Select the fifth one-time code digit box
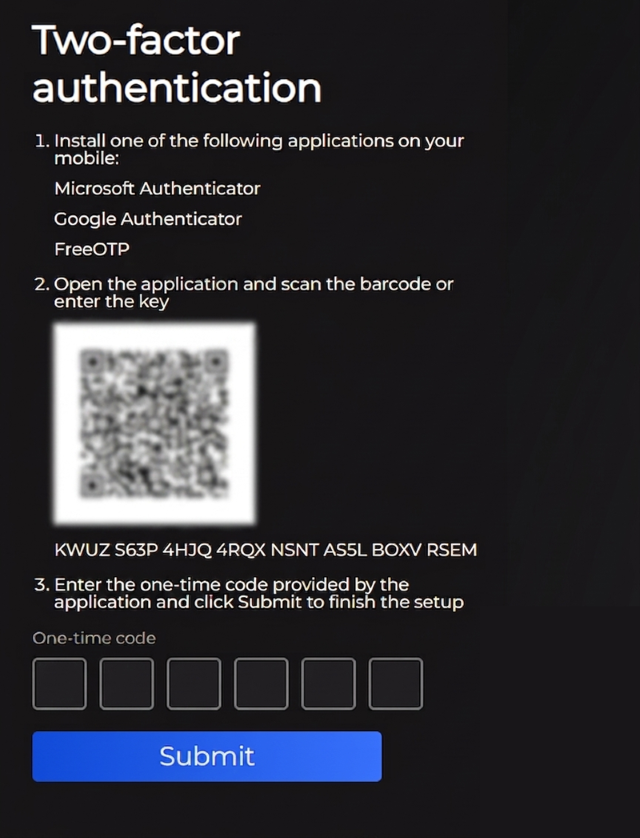 (328, 684)
